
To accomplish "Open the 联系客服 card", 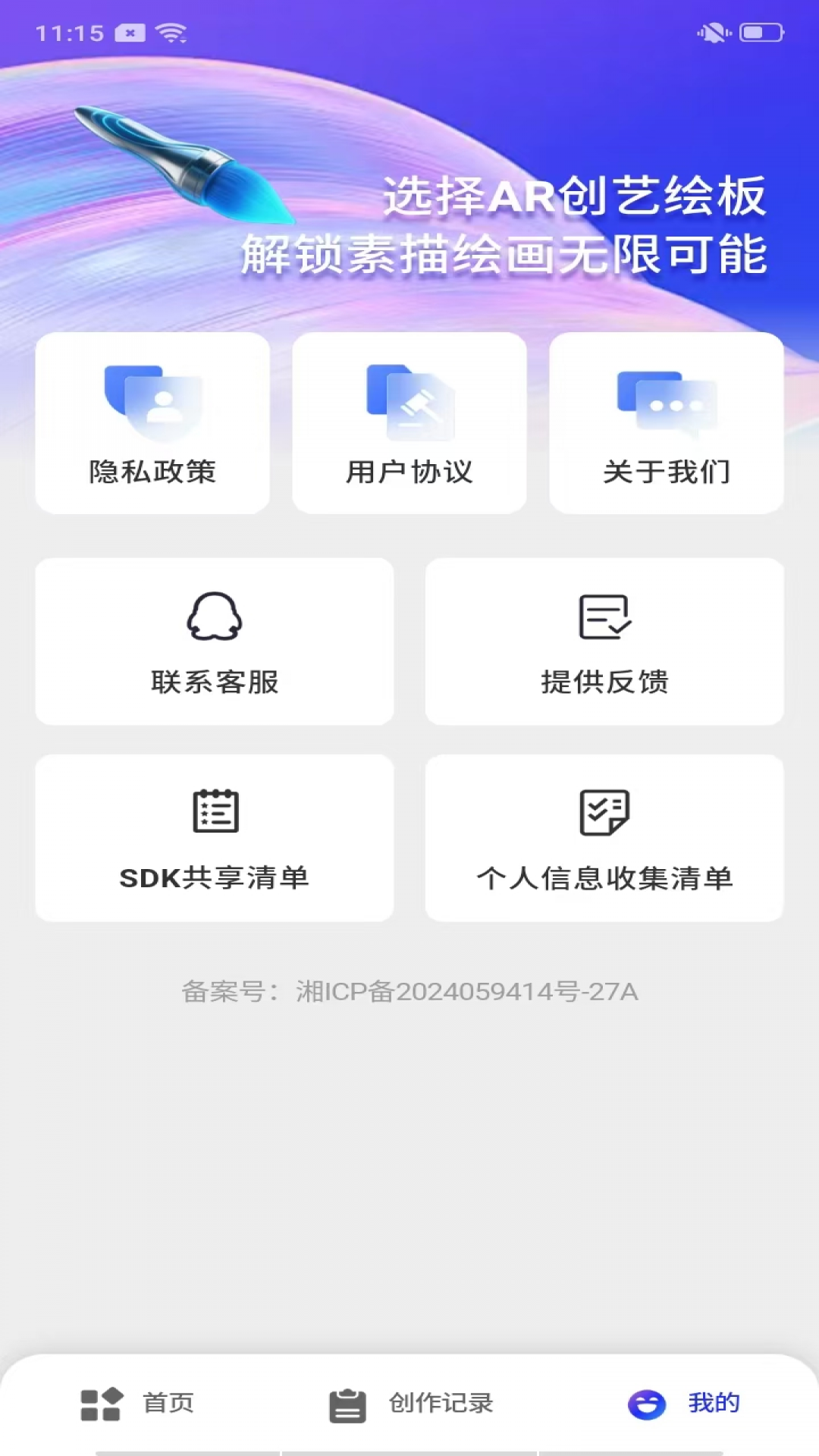I will [x=214, y=641].
